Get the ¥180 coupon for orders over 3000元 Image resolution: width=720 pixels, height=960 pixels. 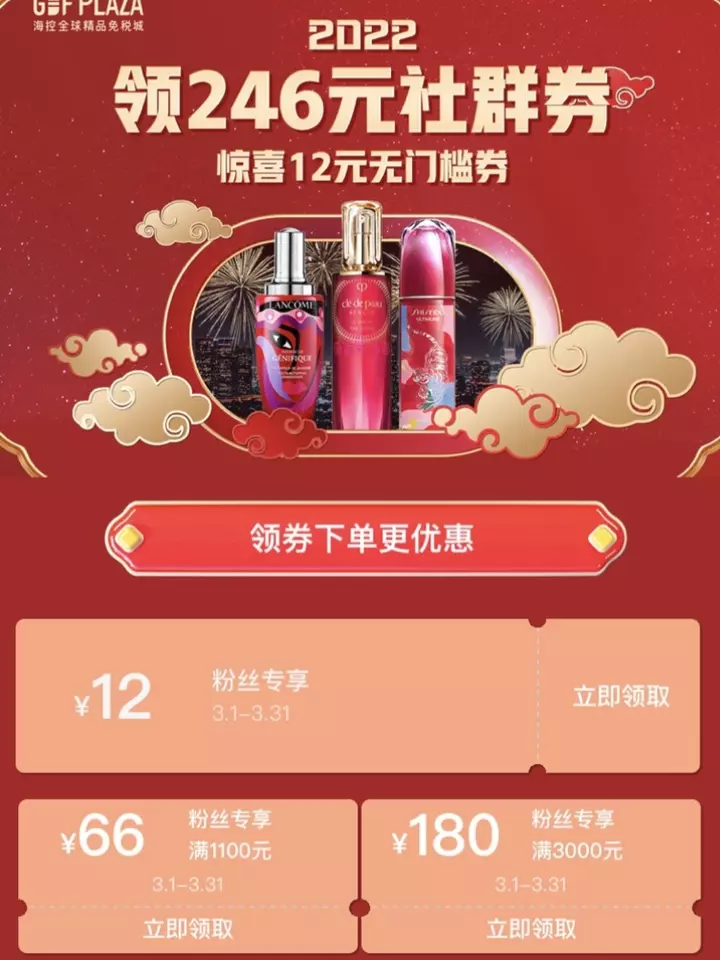(x=531, y=927)
